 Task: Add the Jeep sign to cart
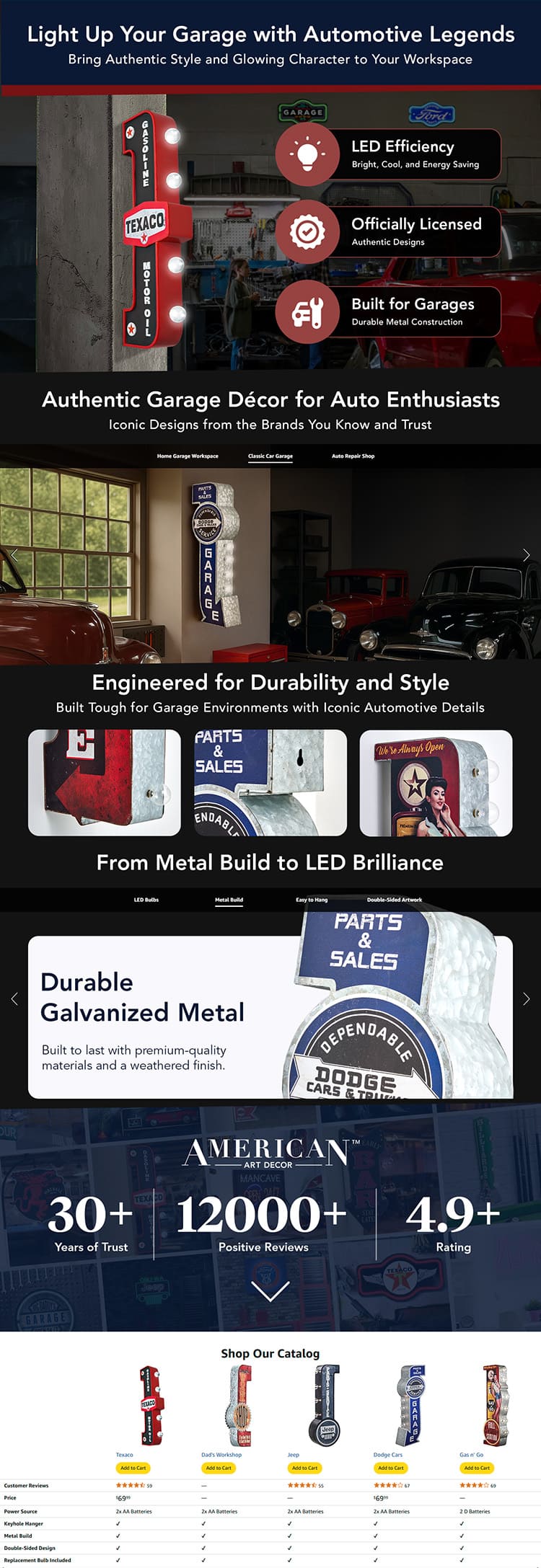pos(304,1468)
